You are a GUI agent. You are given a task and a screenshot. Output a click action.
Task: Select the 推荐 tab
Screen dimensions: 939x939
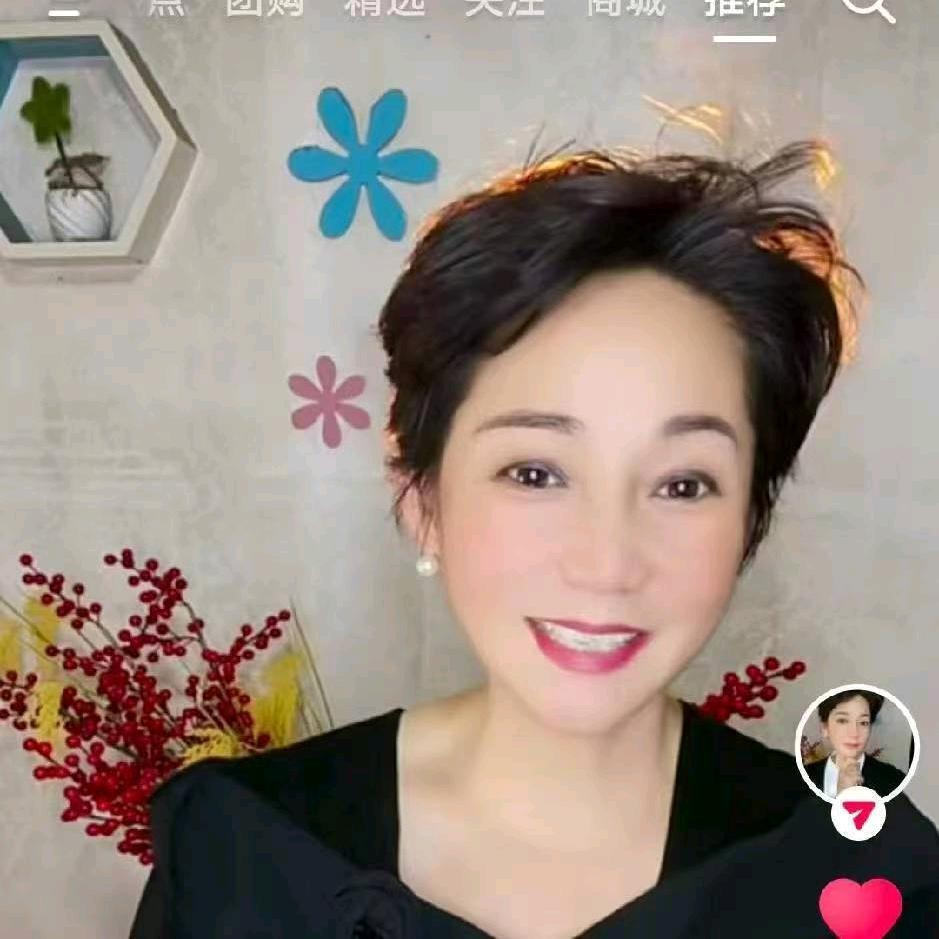(744, 8)
